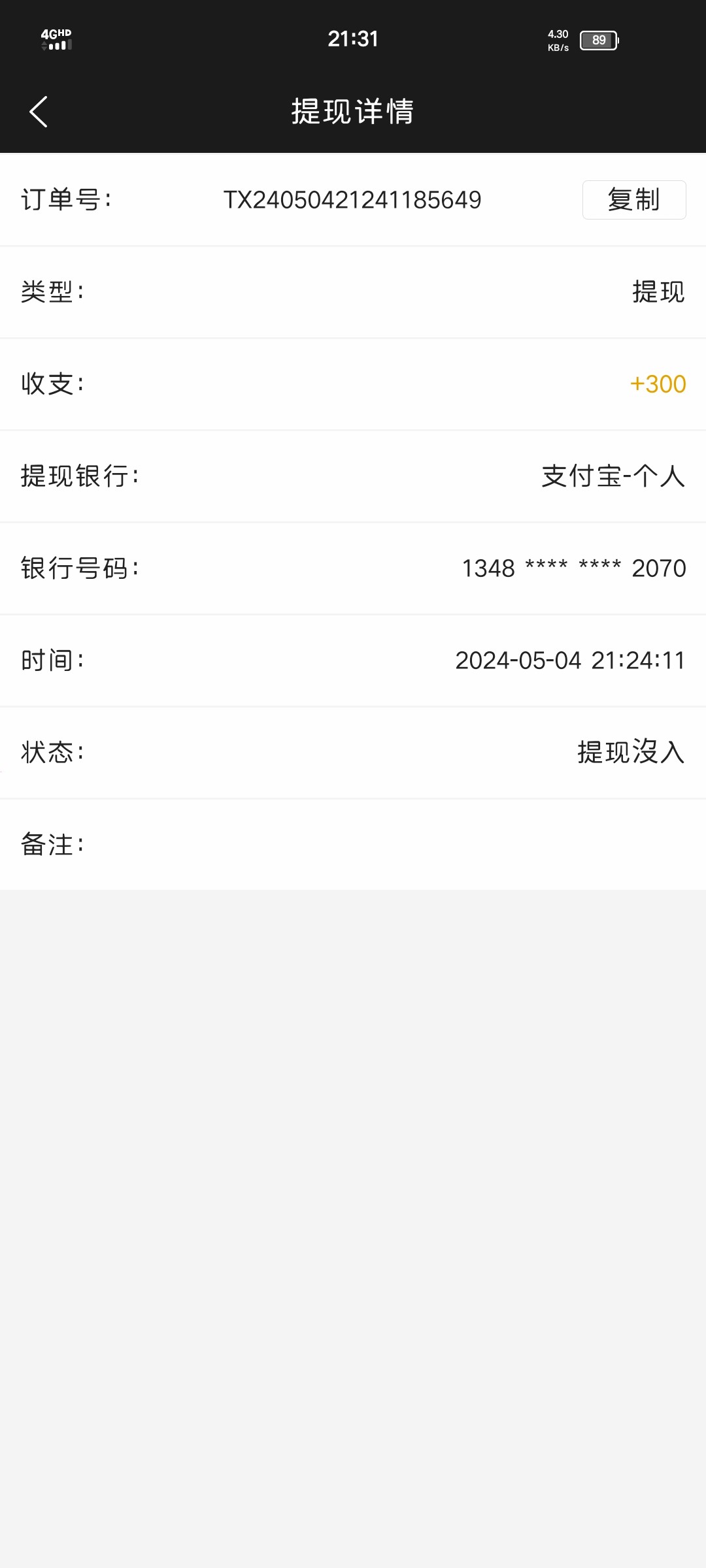
Task: Tap the data arrows icon under 4G indicator
Action: click(x=44, y=46)
